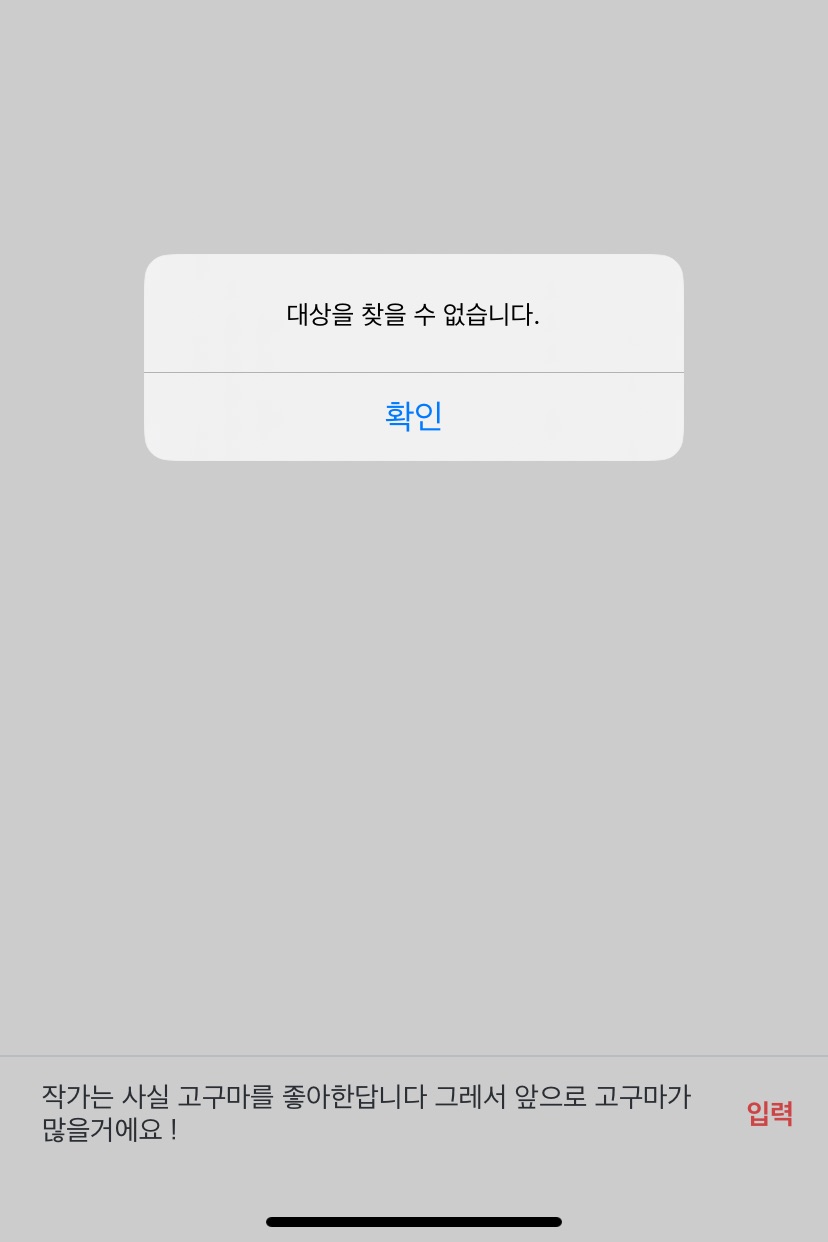Dismiss the alert by tapping 확인
The image size is (828, 1242).
tap(414, 416)
